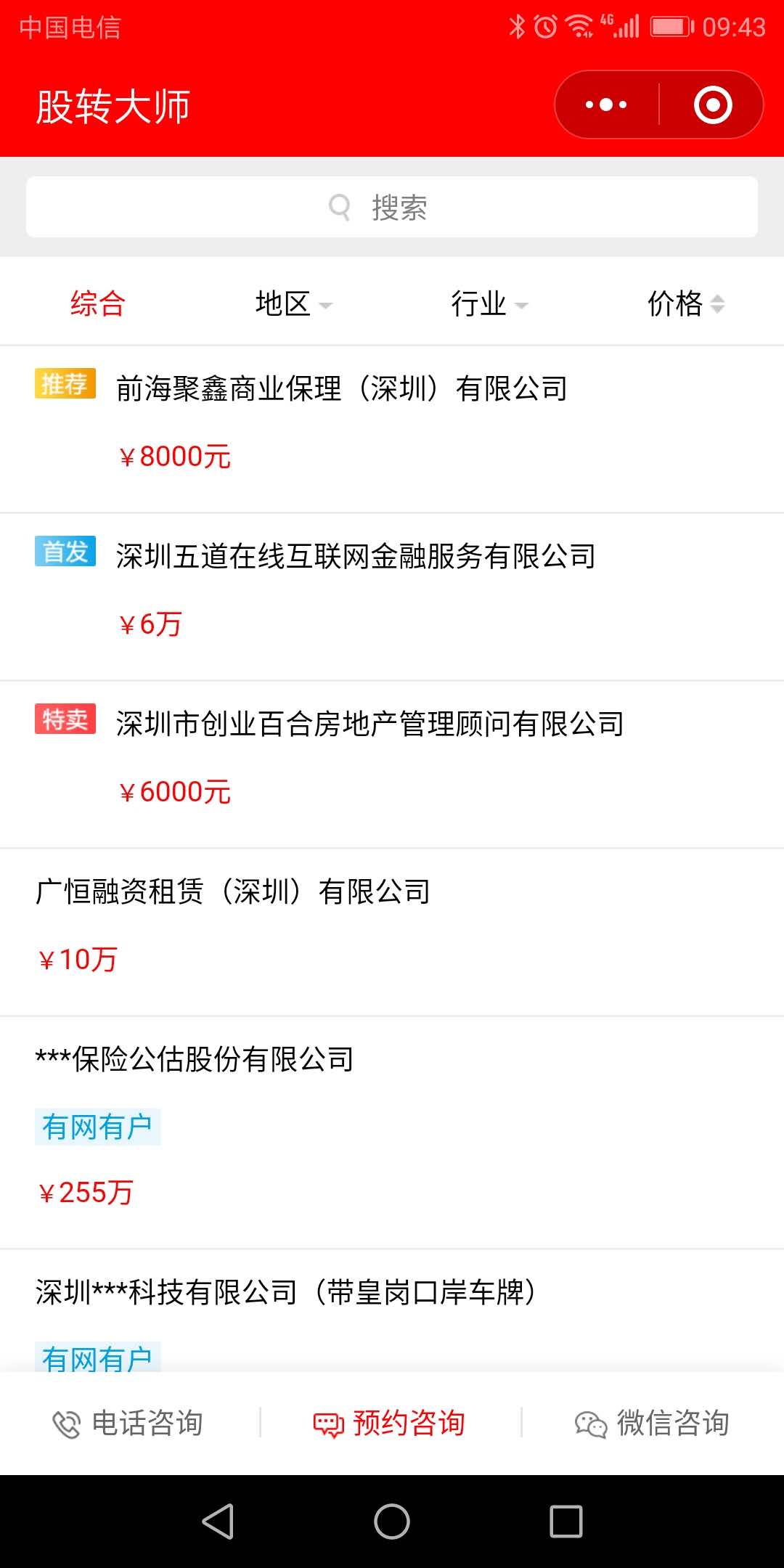Open 前海聚鑫商业保理（深圳）有限公司 listing

pos(392,429)
